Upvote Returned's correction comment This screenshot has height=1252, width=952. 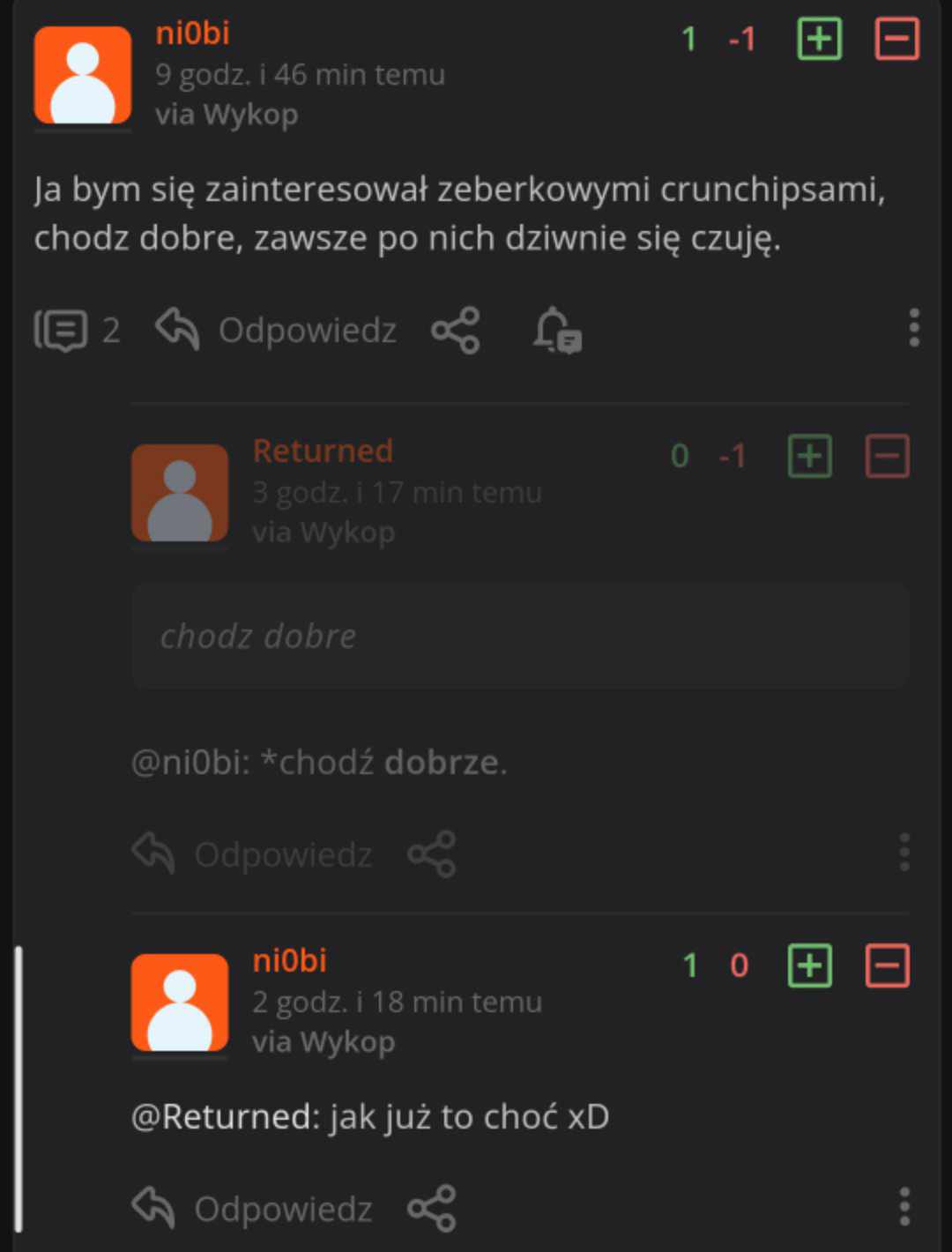pyautogui.click(x=809, y=456)
